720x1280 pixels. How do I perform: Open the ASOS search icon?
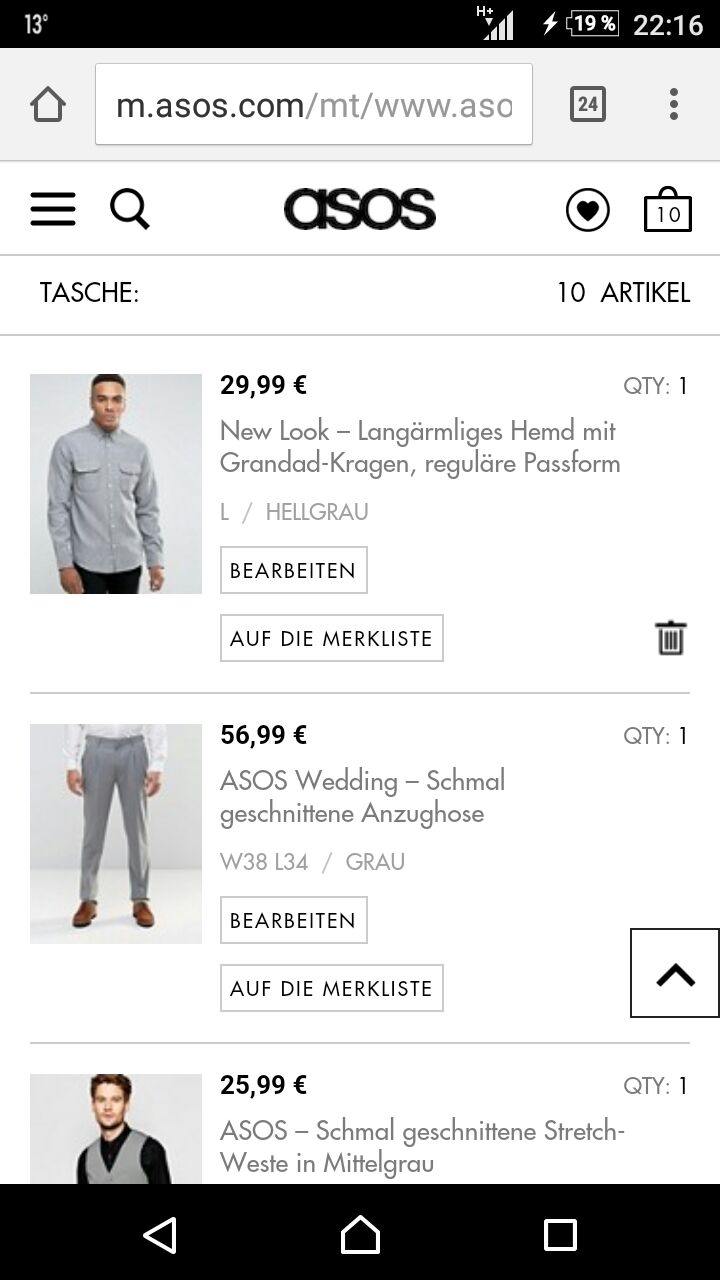click(129, 210)
